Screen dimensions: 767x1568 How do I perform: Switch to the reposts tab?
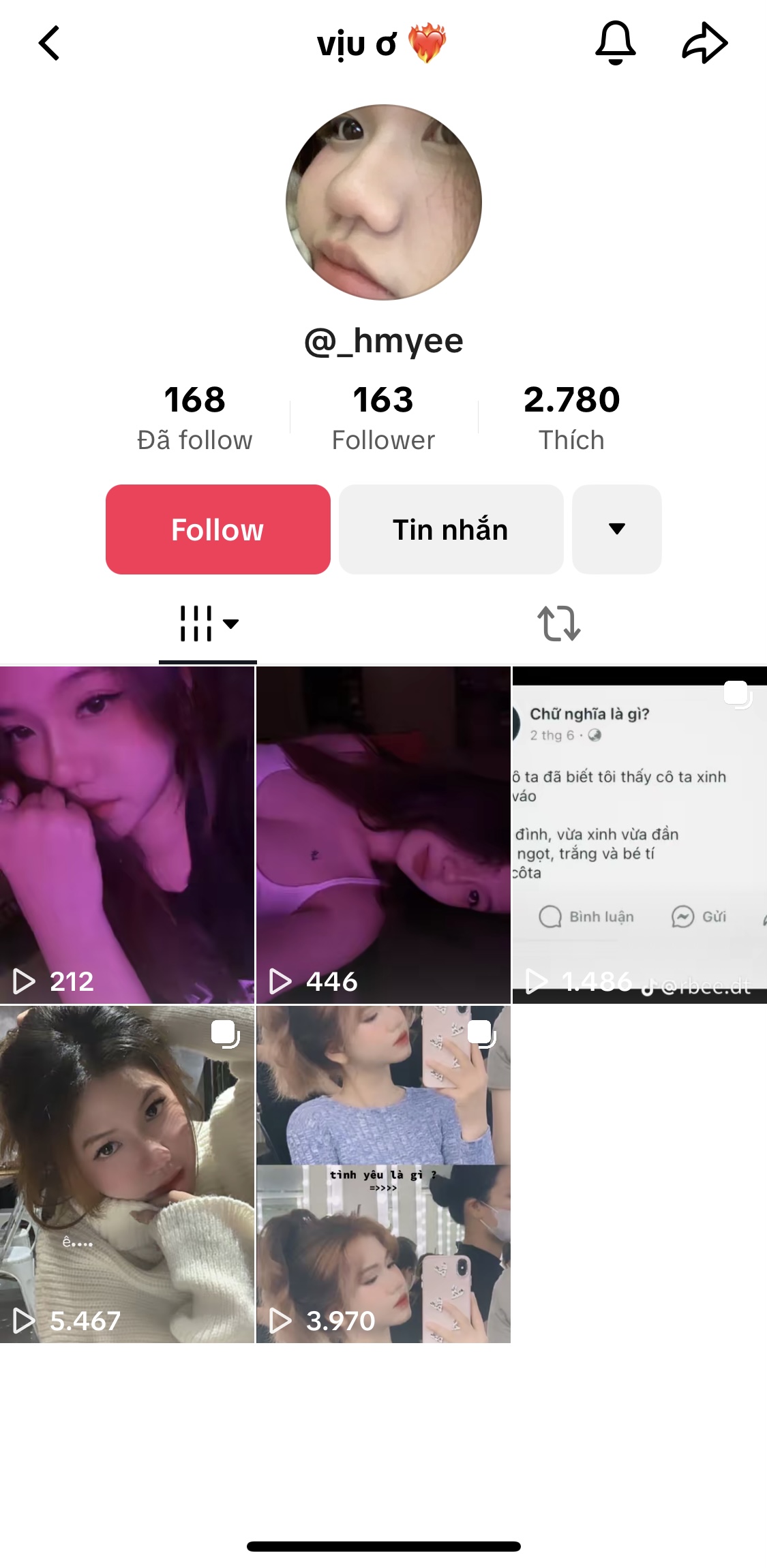pyautogui.click(x=558, y=624)
